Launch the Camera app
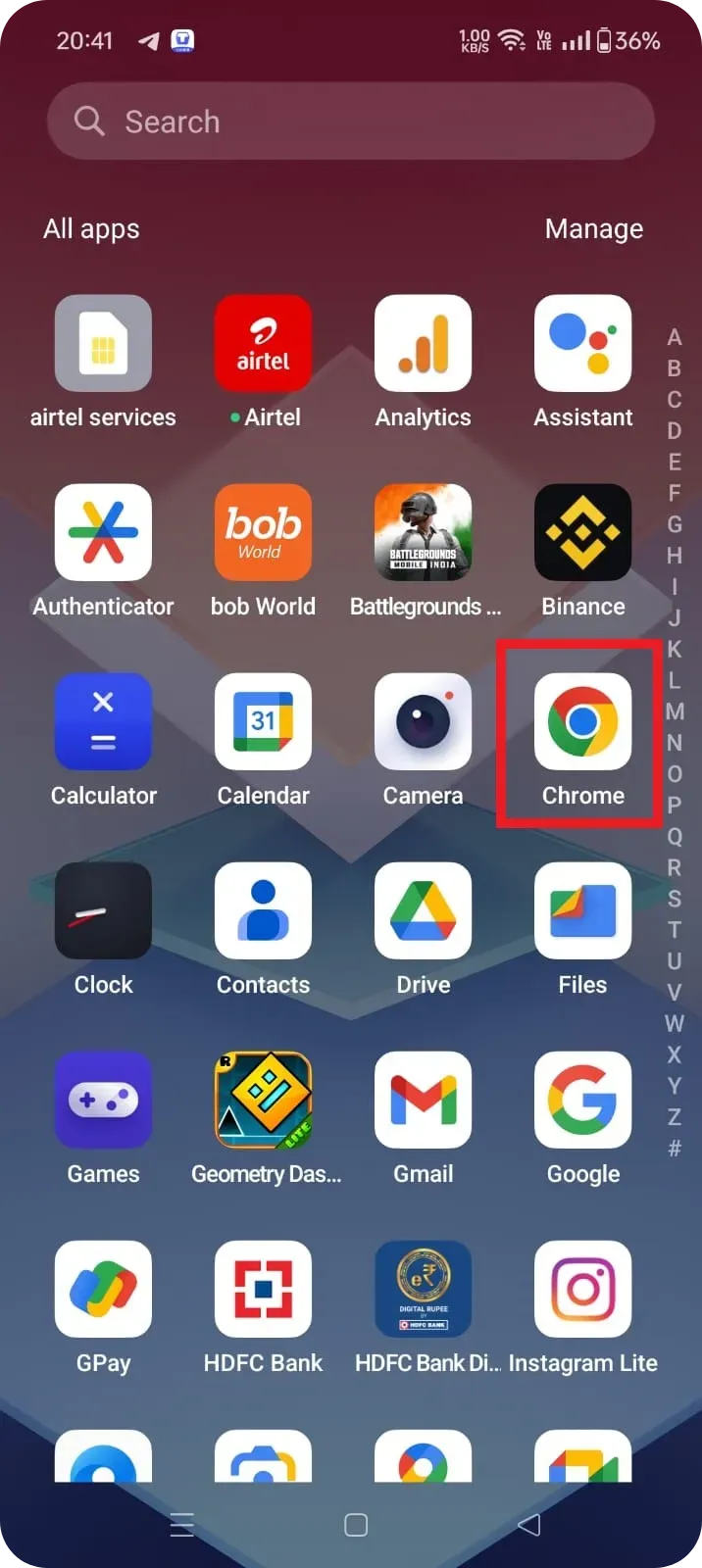This screenshot has width=702, height=1568. click(423, 721)
